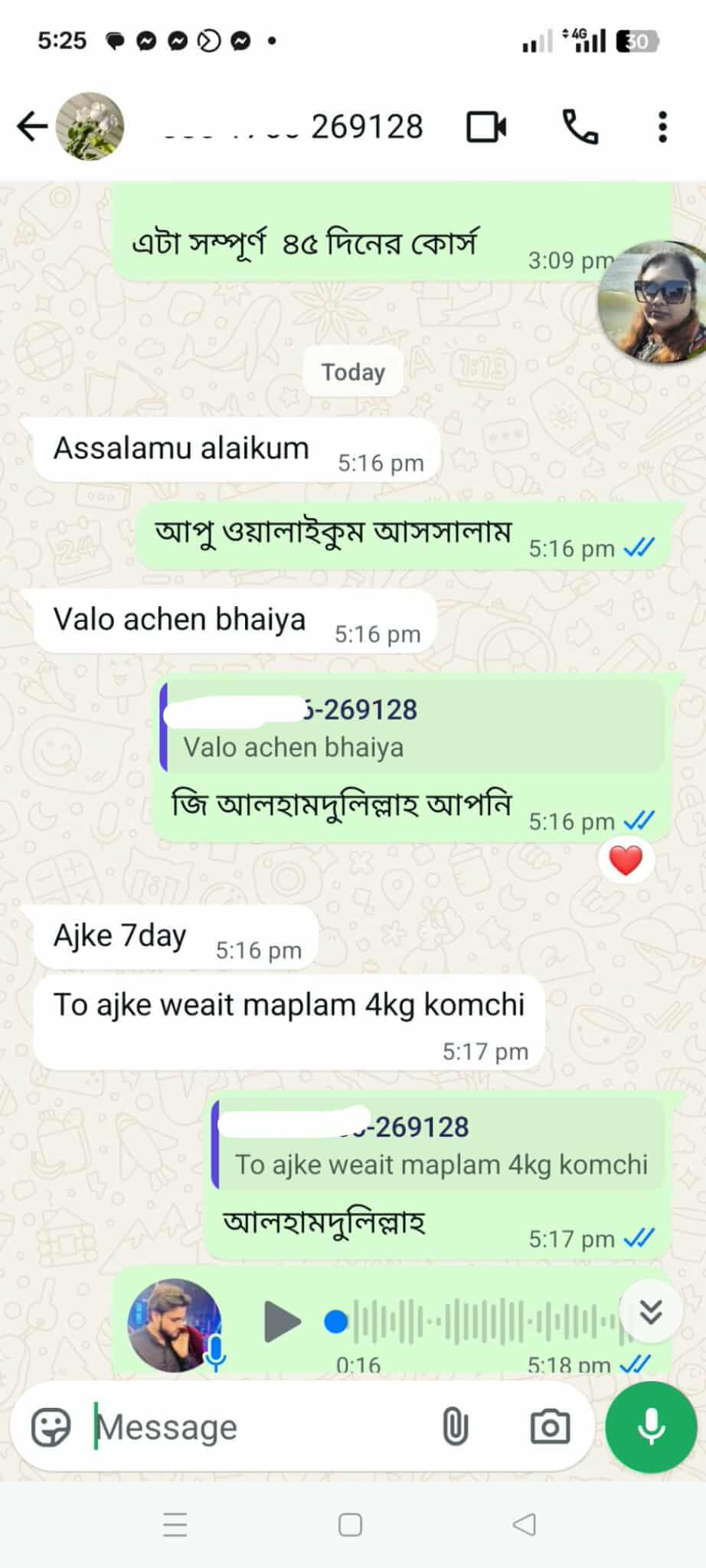Open the camera from the message bar

(x=550, y=1427)
